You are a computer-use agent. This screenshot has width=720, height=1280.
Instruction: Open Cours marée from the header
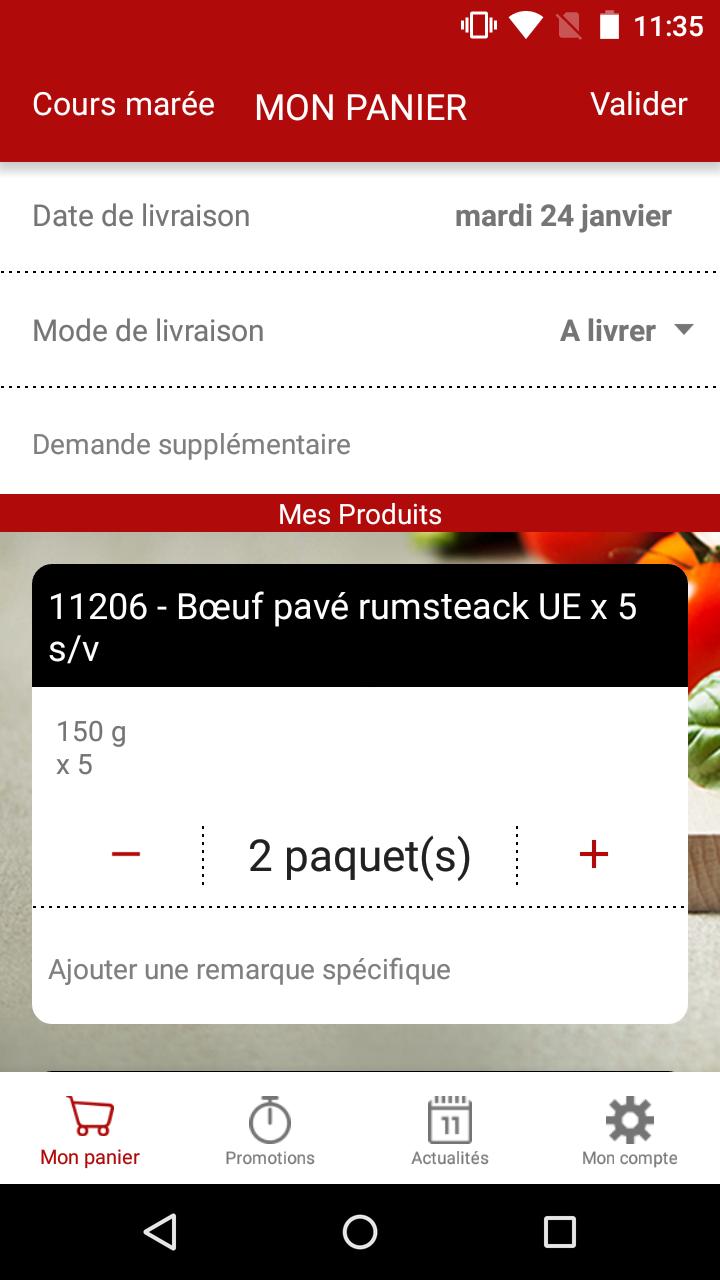click(x=123, y=104)
